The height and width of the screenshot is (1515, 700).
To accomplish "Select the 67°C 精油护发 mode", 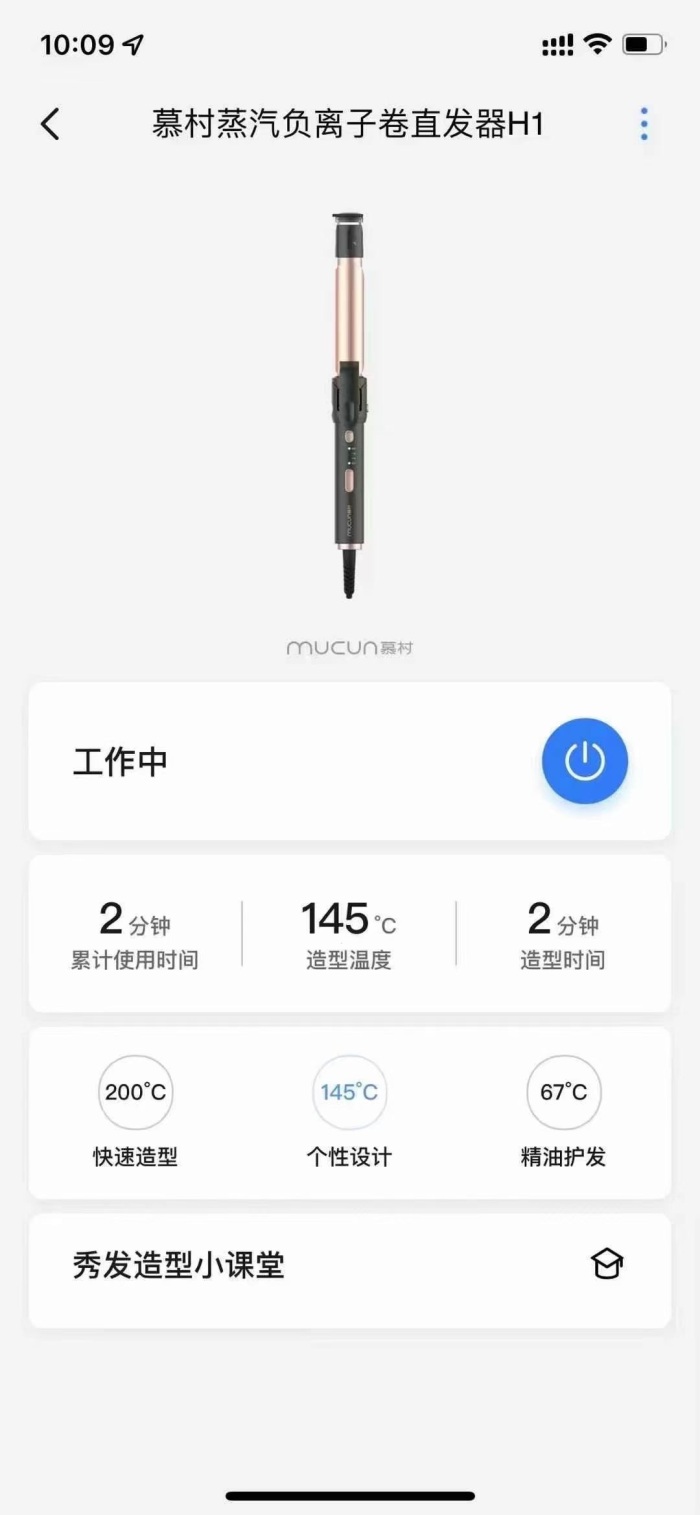I will tap(563, 1093).
